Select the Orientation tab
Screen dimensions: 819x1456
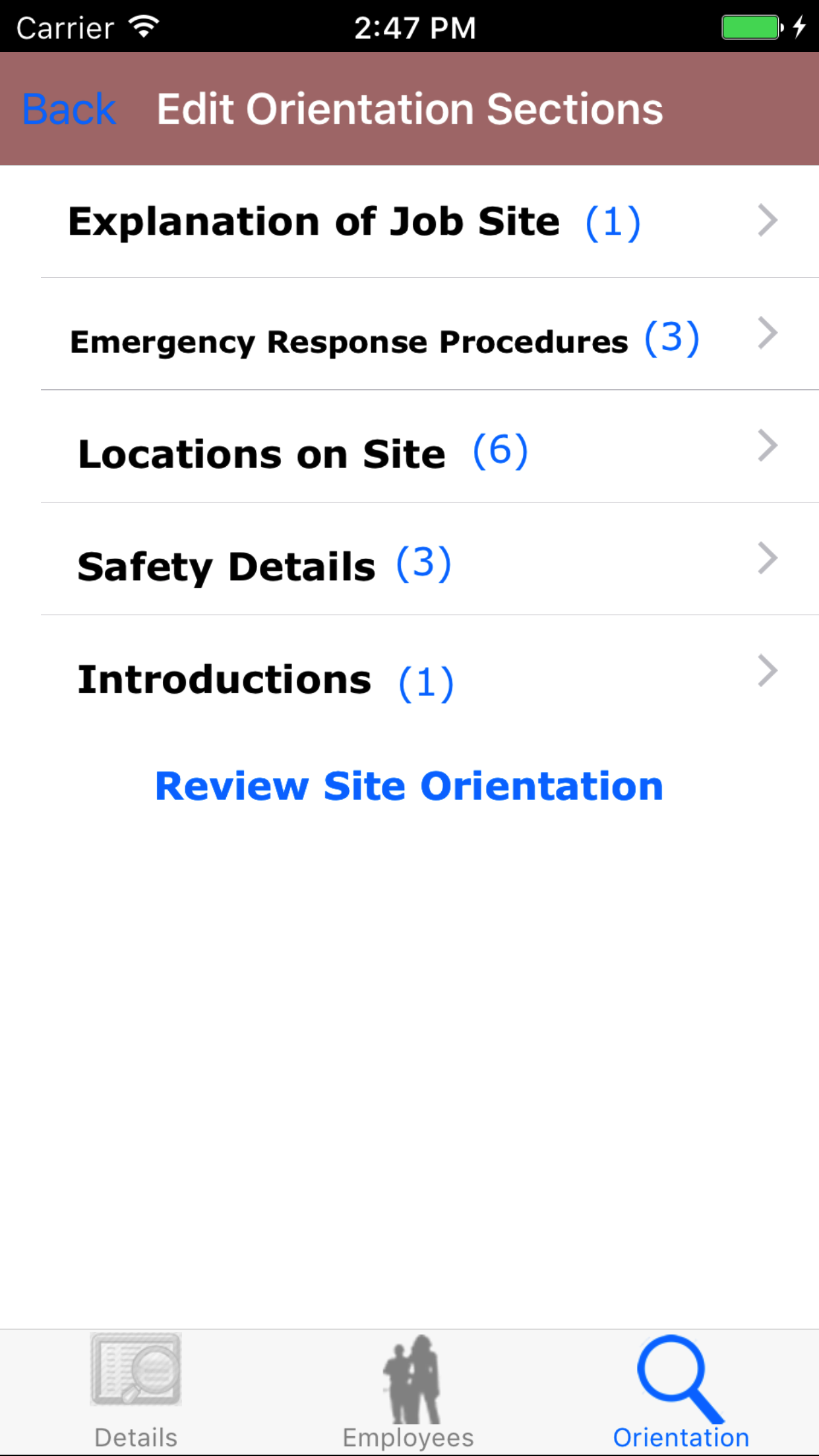pyautogui.click(x=681, y=1393)
